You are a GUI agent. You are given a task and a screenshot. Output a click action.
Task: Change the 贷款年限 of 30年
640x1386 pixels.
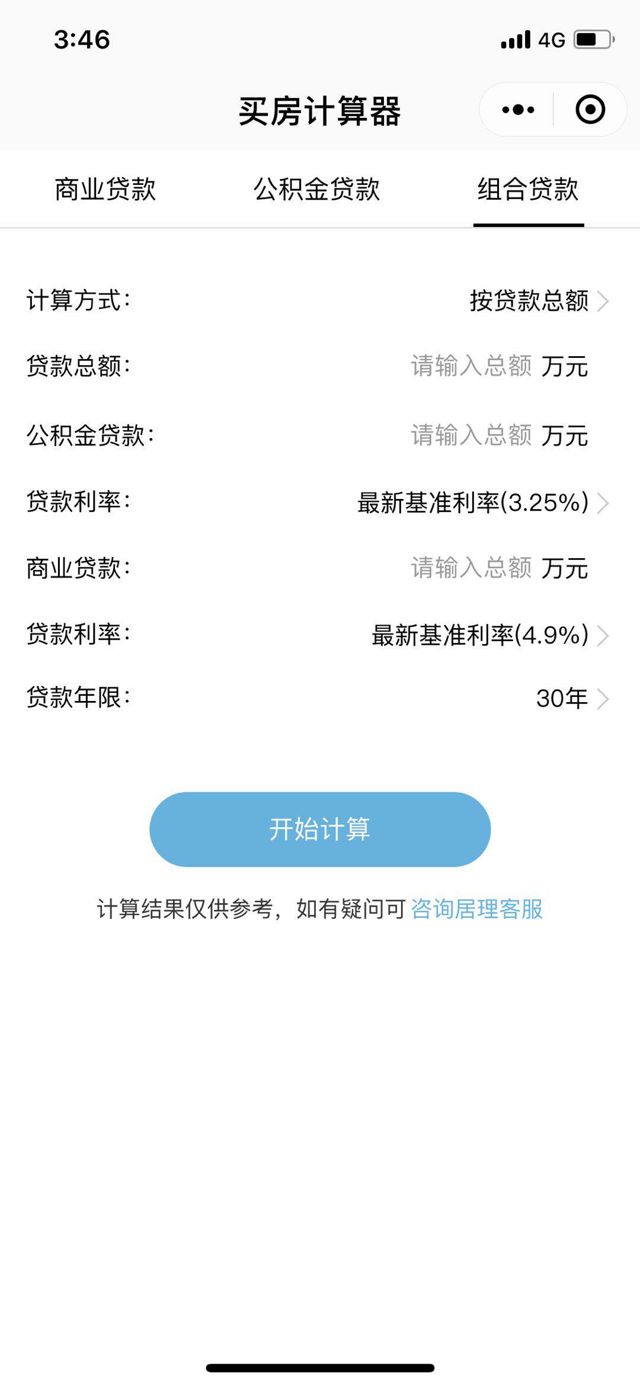[571, 699]
